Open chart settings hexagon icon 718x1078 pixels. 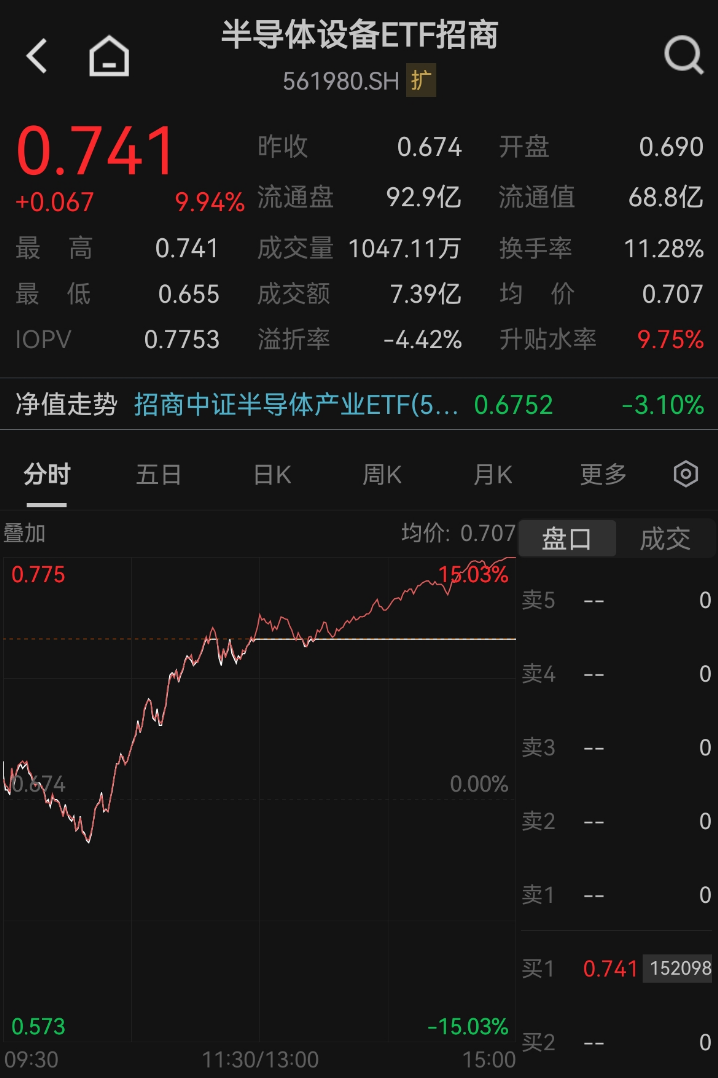click(686, 474)
